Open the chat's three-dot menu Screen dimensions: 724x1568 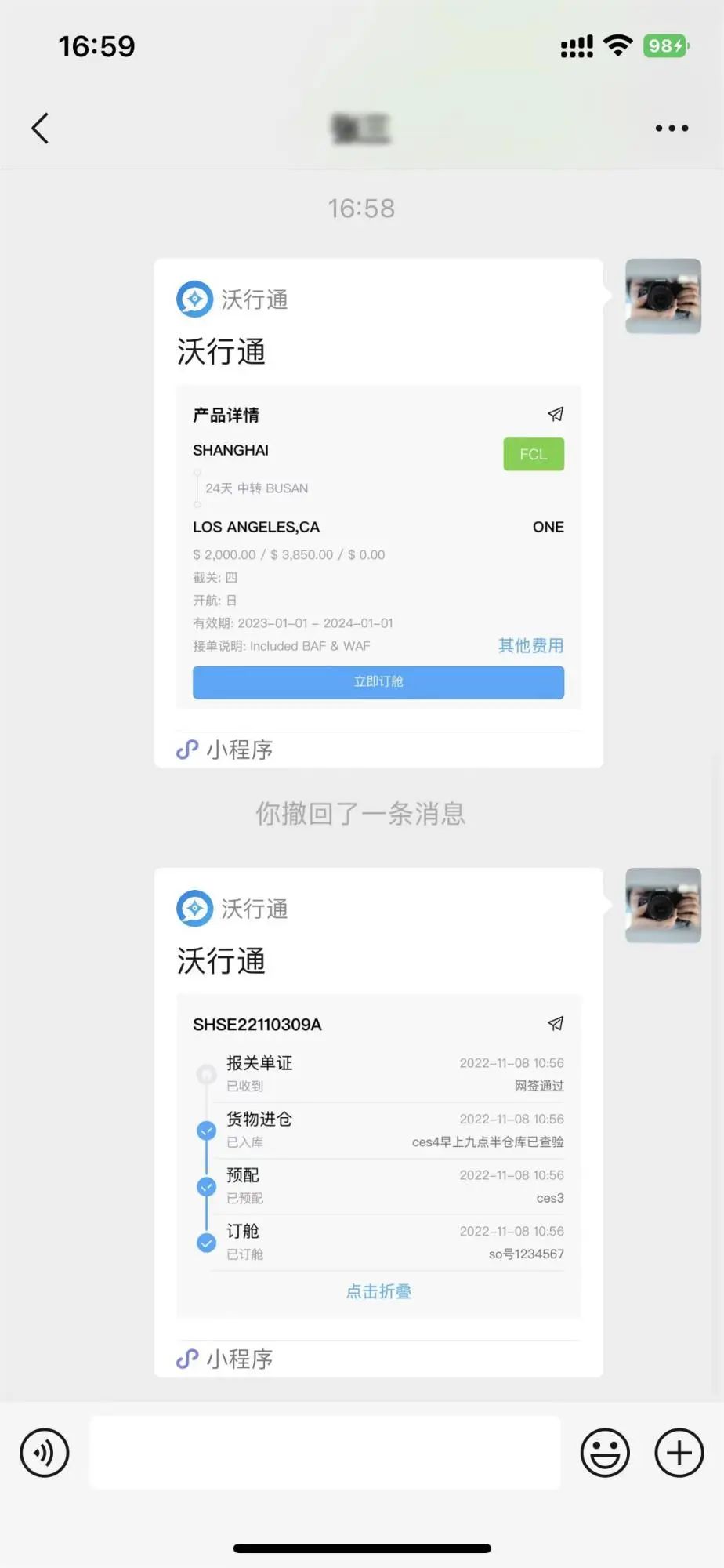pos(672,129)
